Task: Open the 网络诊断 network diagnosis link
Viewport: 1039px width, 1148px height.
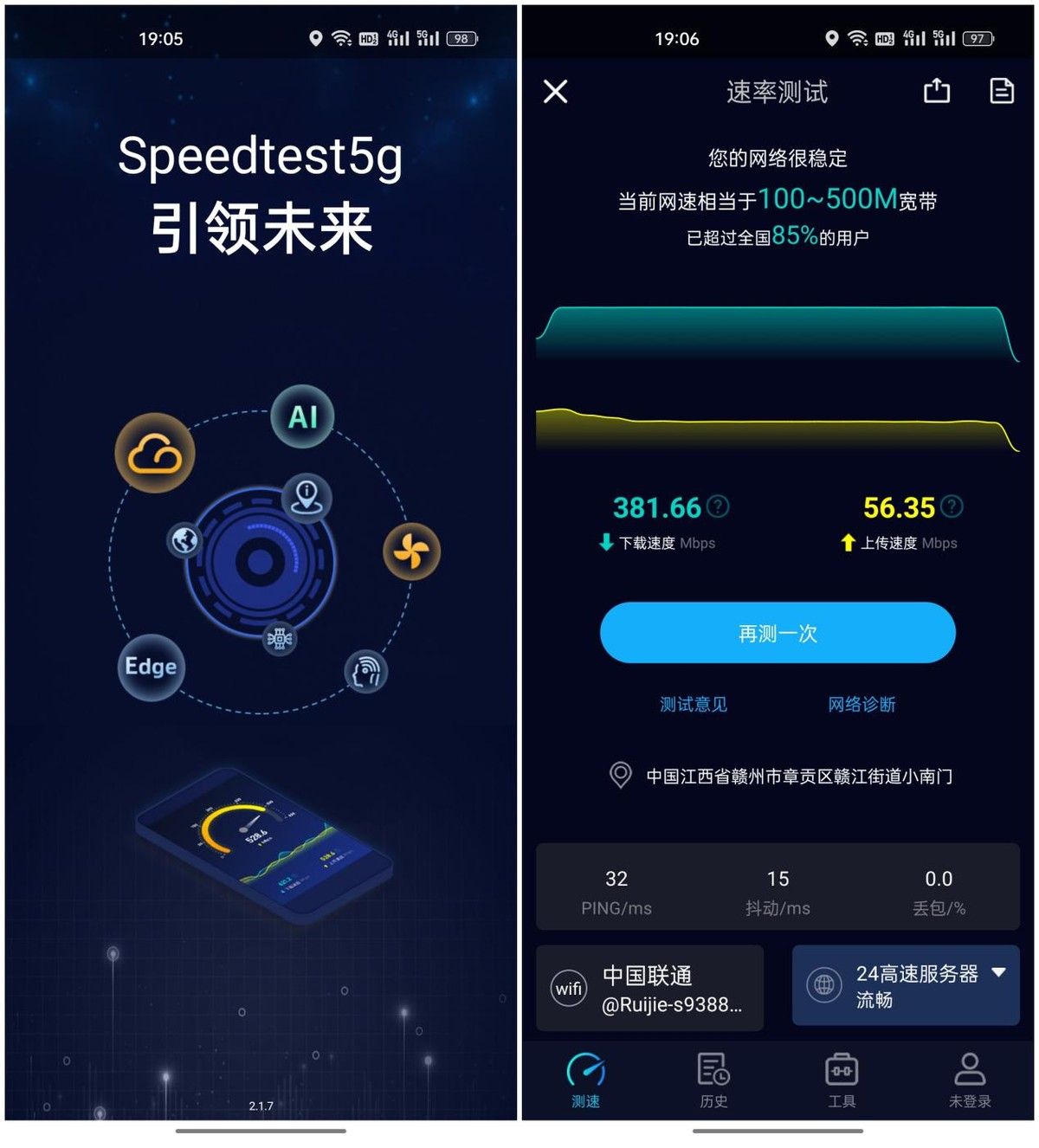Action: point(861,705)
